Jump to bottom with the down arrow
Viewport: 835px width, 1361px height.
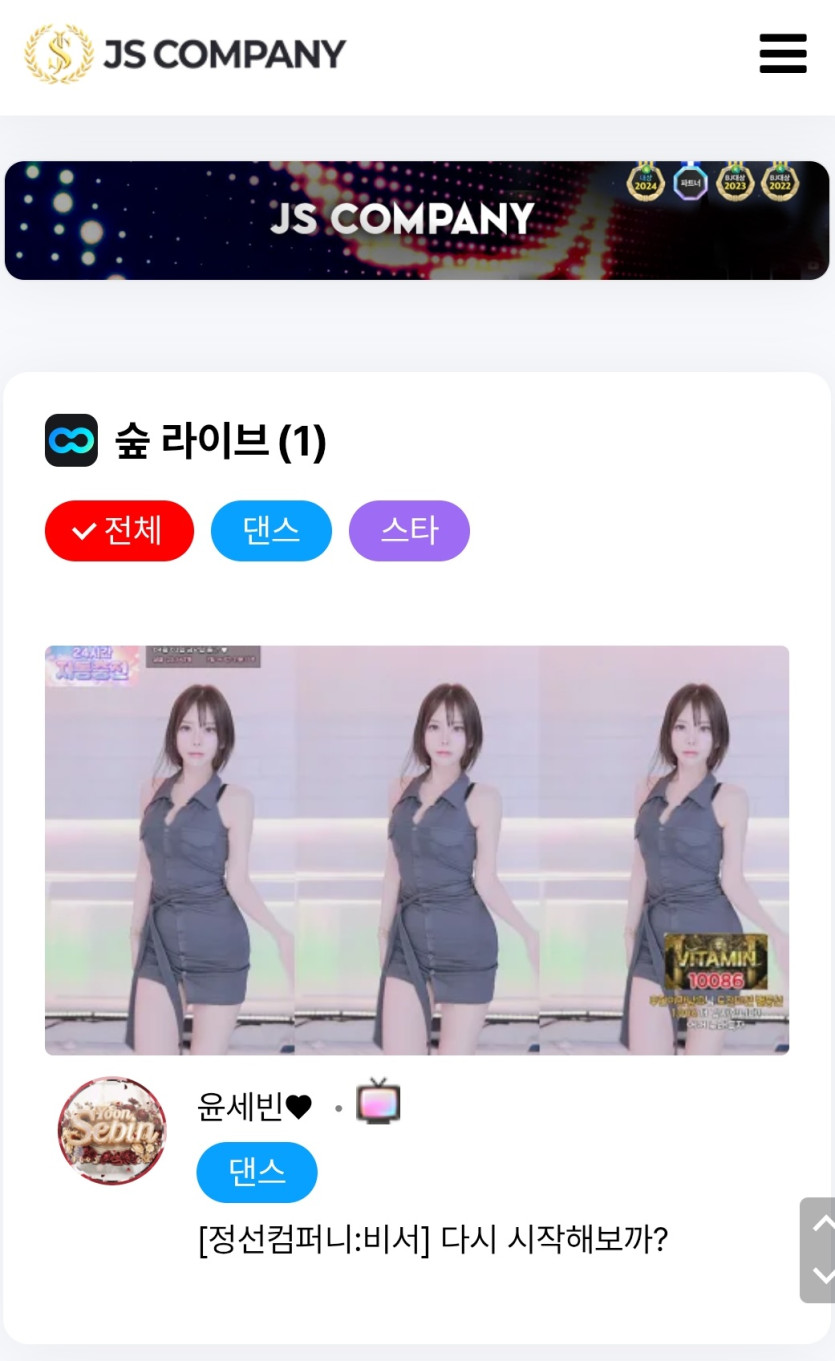pos(821,1275)
